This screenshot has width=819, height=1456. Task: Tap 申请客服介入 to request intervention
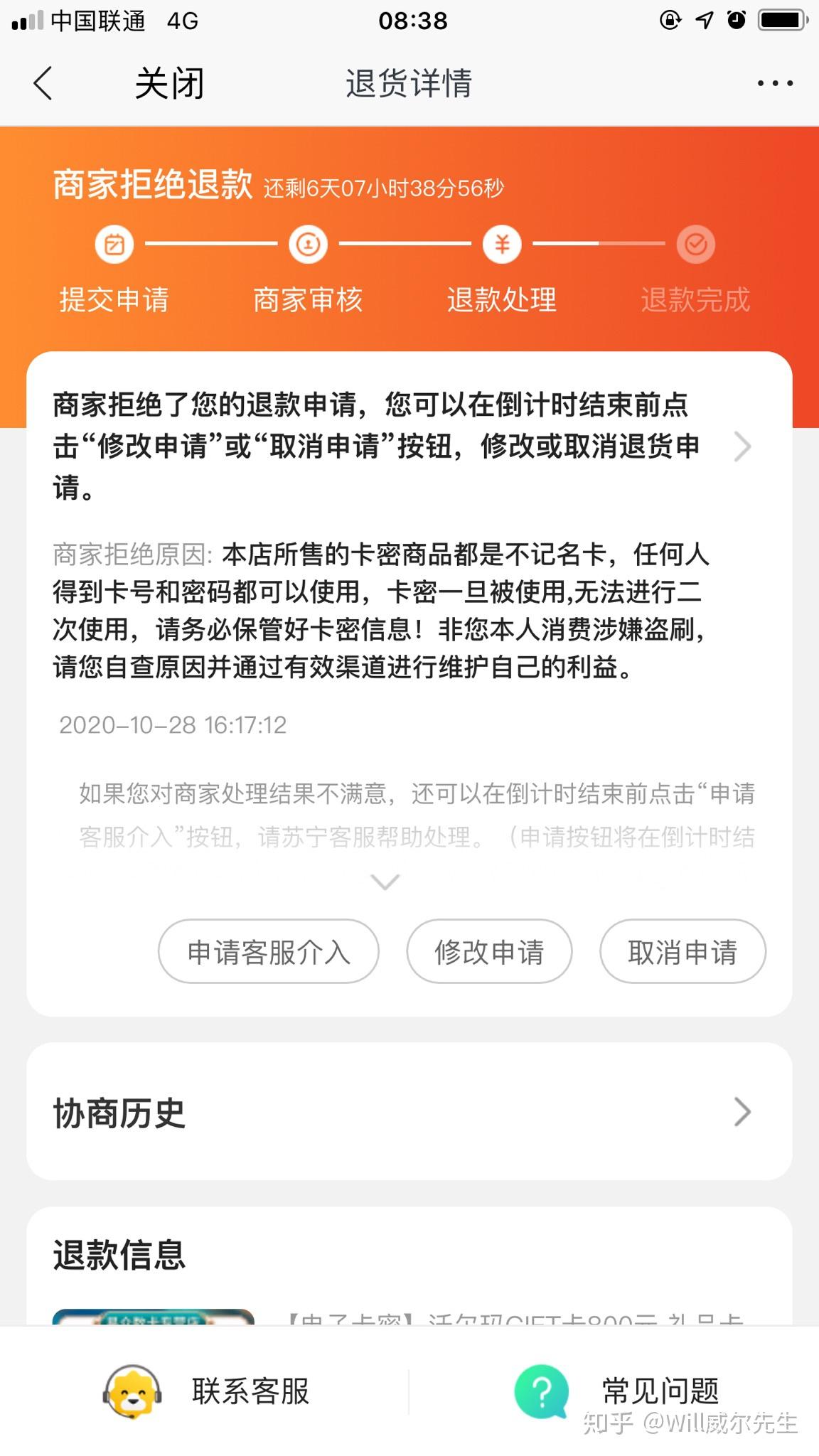[x=269, y=952]
